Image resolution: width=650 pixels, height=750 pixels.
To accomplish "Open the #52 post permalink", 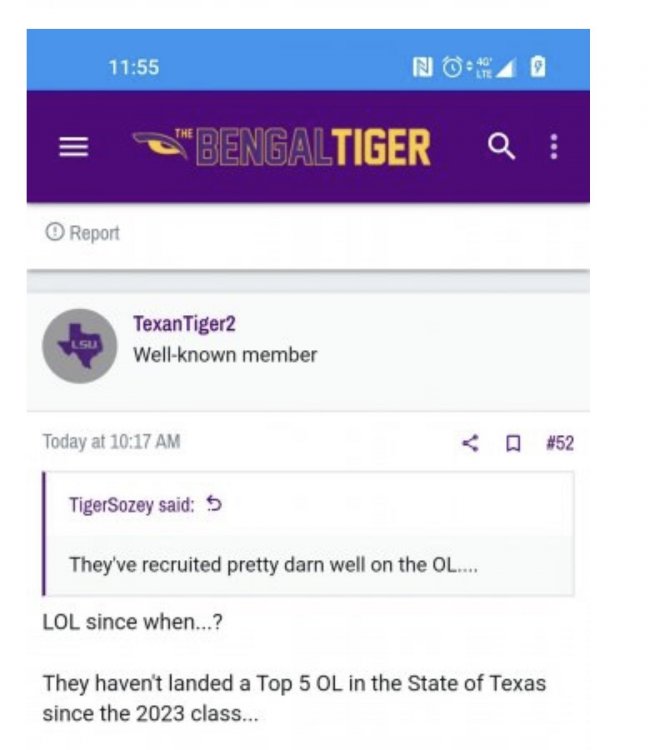I will point(559,443).
